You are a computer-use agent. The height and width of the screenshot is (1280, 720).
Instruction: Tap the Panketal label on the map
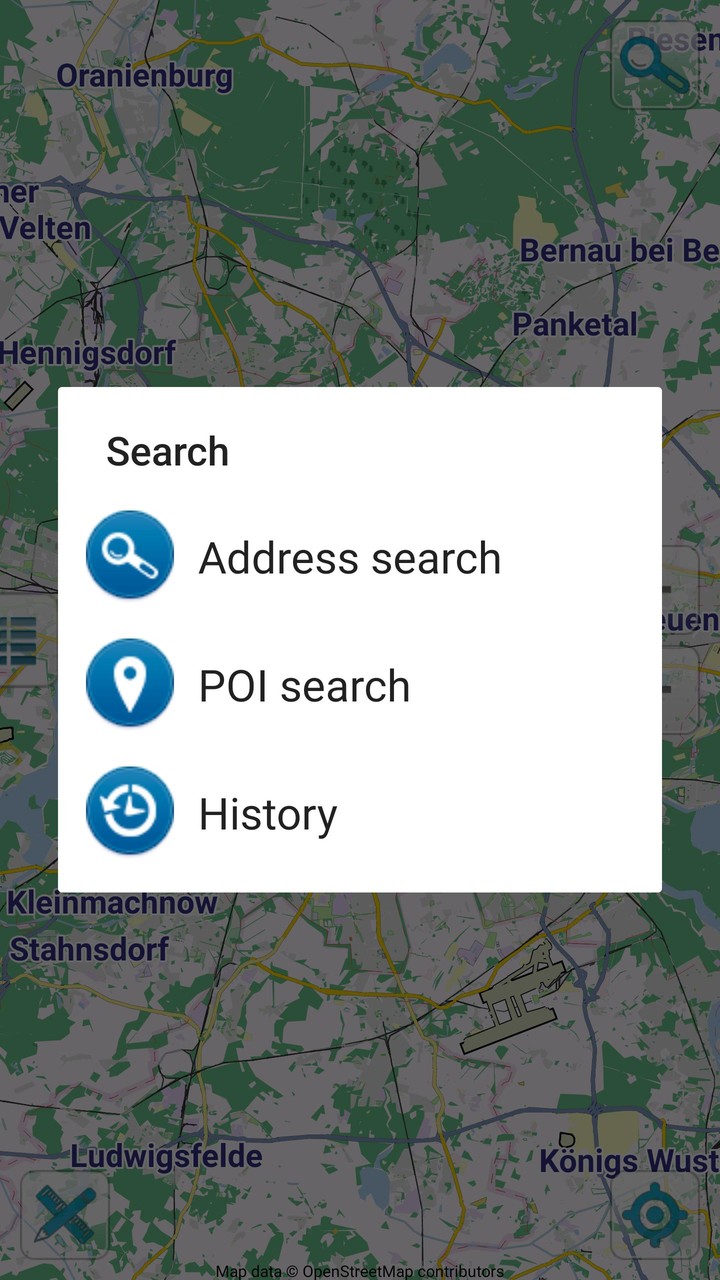pyautogui.click(x=575, y=323)
